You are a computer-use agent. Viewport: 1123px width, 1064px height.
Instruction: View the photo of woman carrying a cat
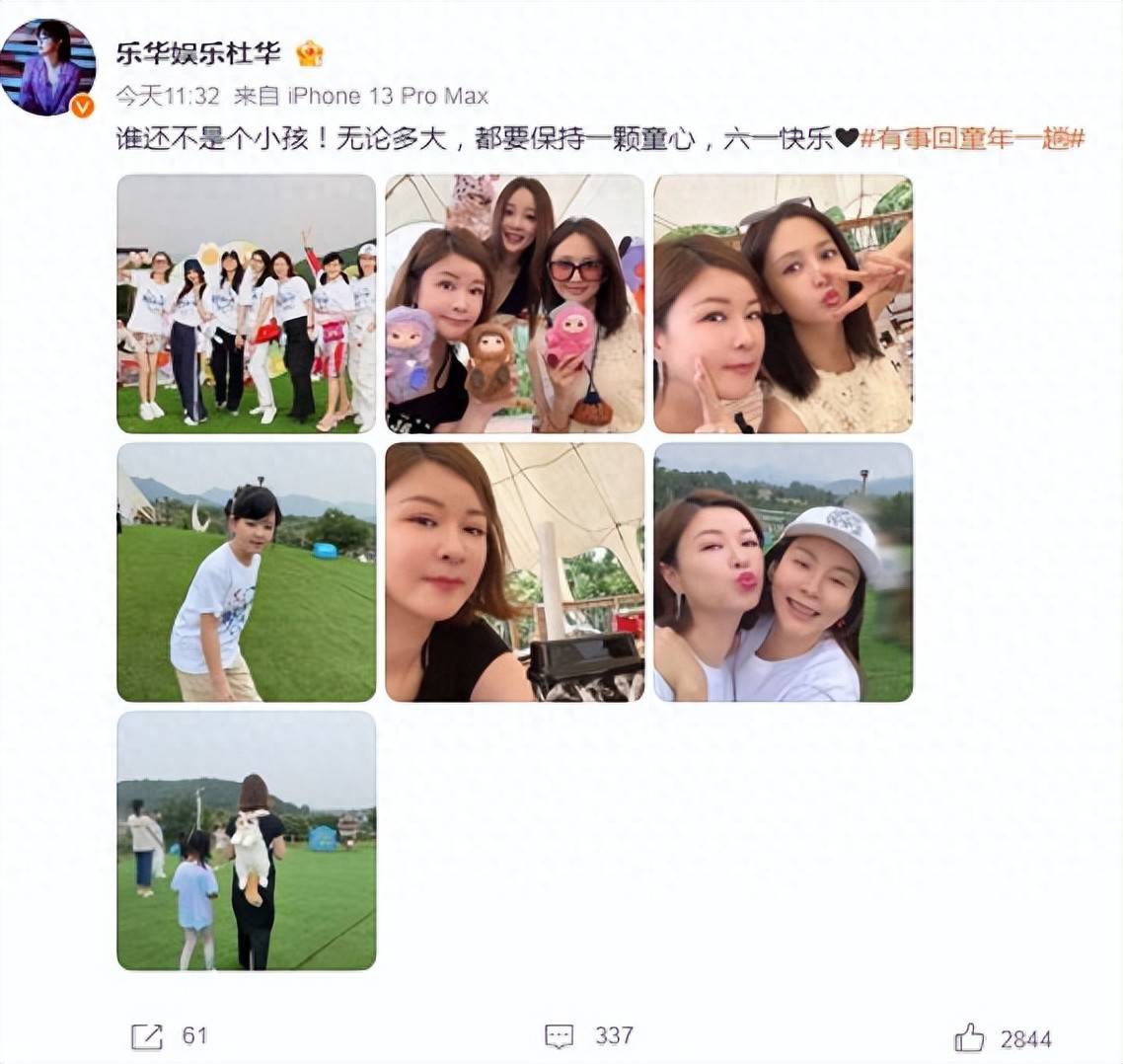coord(246,840)
